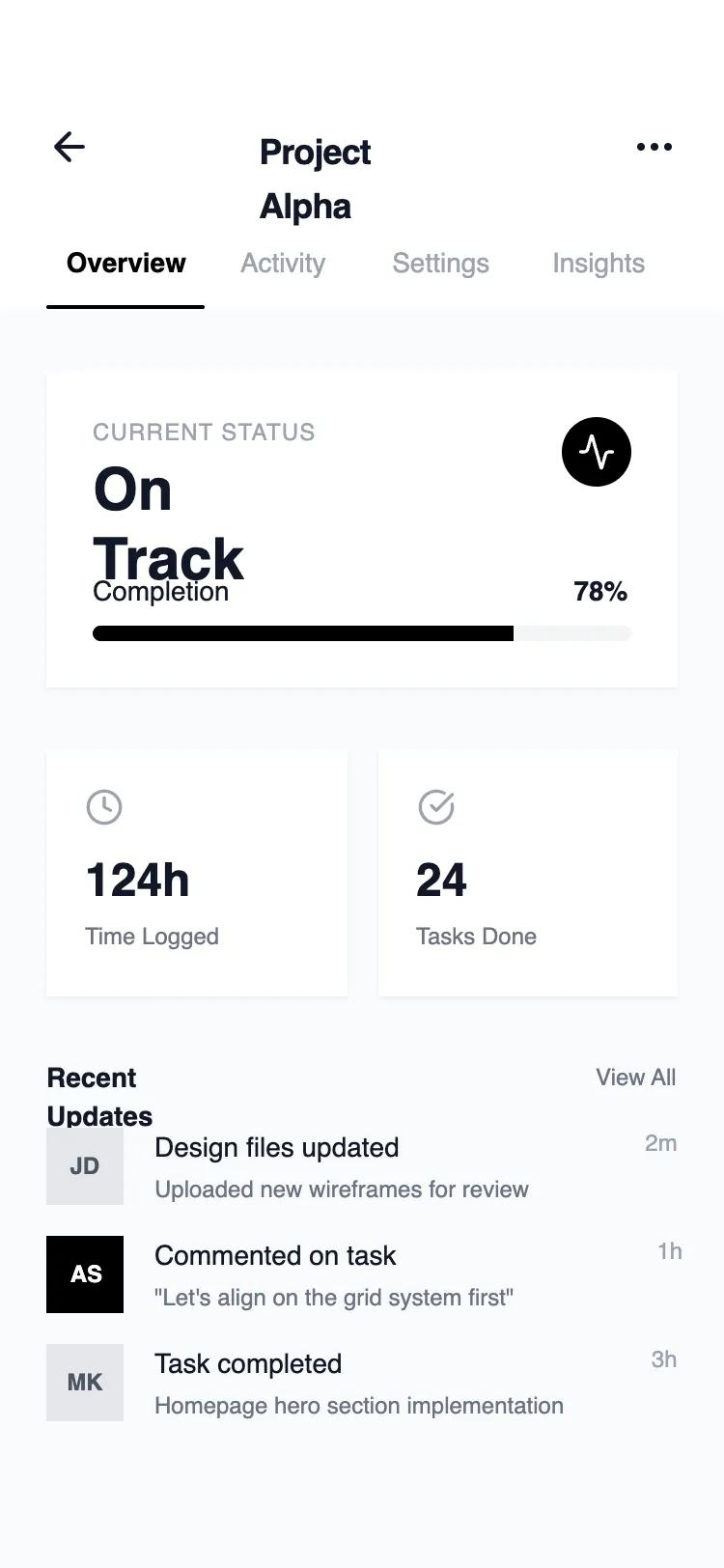The height and width of the screenshot is (1568, 724).
Task: Tap the activity pulse icon
Action: point(596,452)
